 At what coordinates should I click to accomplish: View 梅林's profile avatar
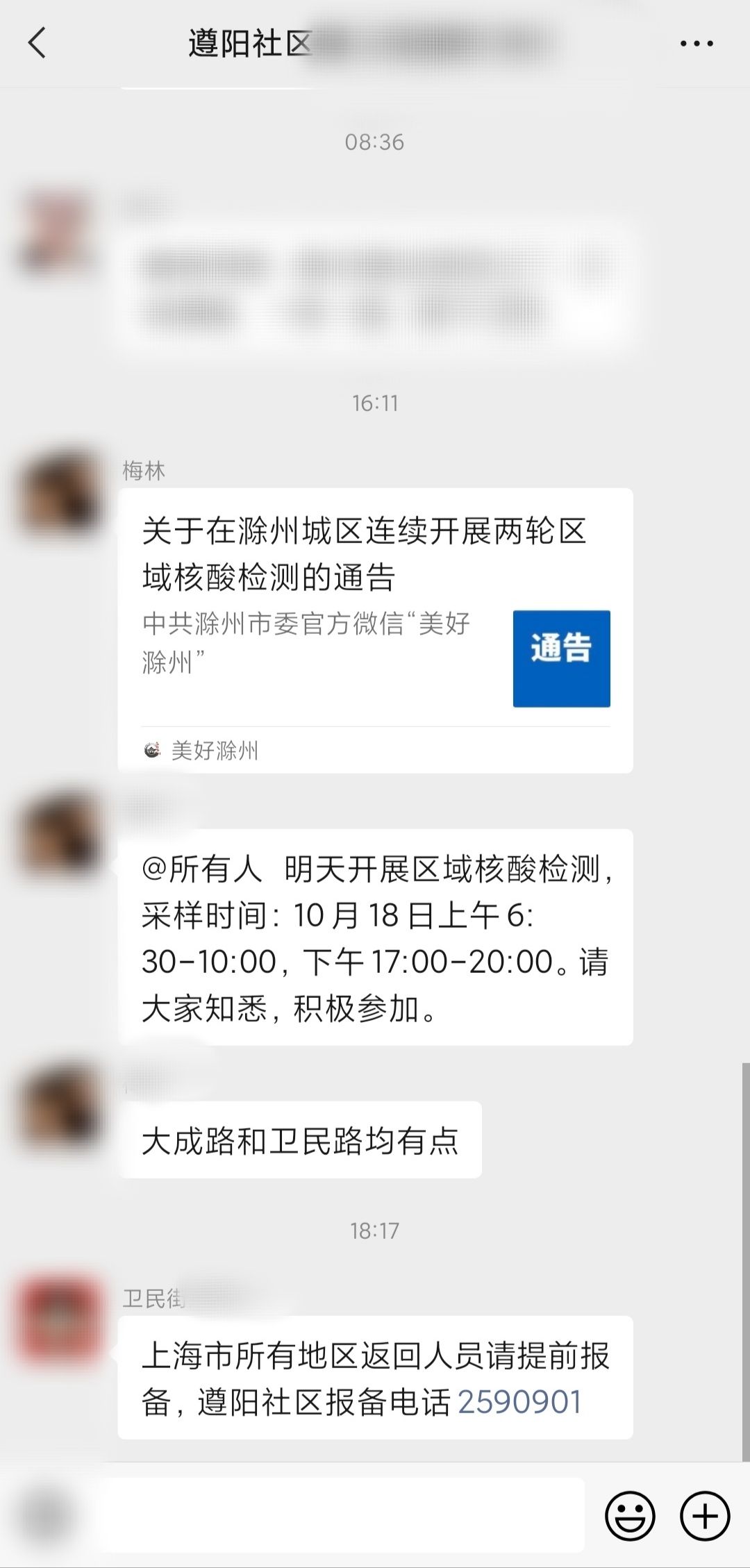pos(60,494)
